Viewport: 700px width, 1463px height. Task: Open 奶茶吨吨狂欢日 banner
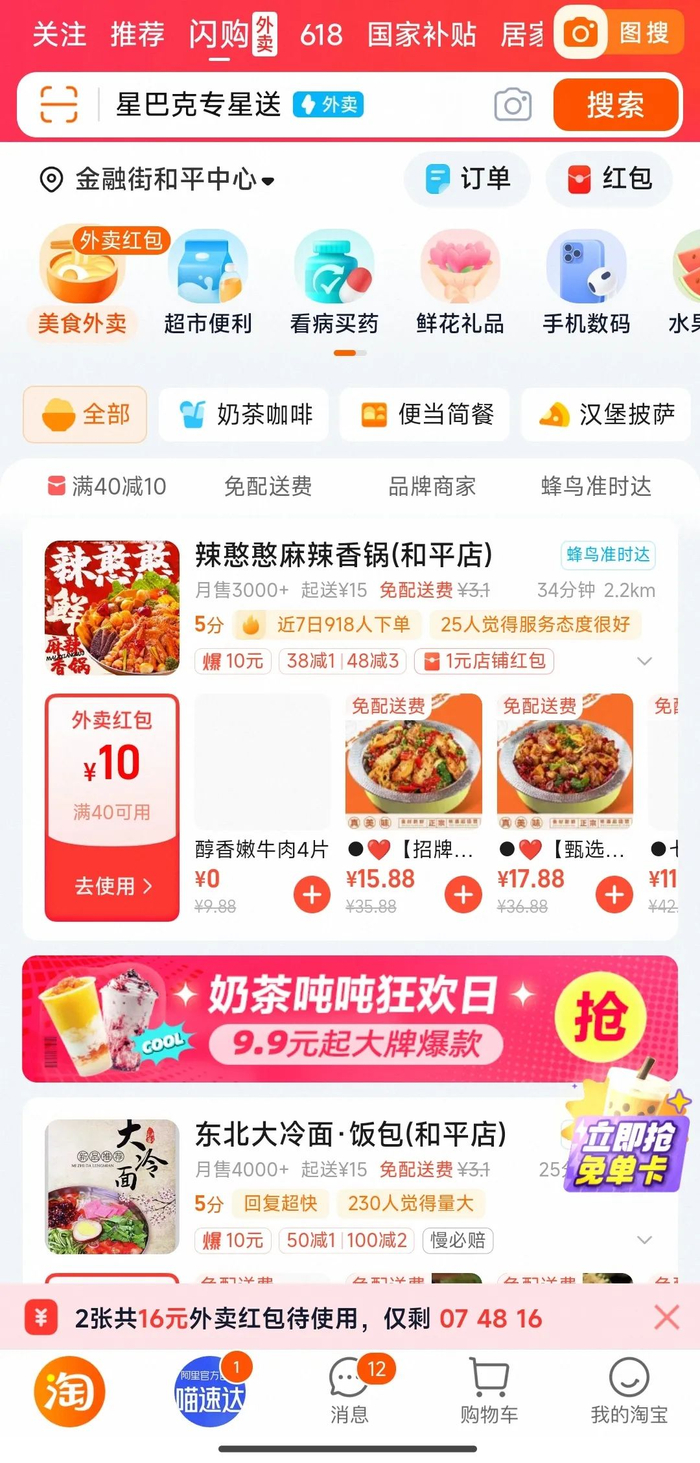point(350,1019)
